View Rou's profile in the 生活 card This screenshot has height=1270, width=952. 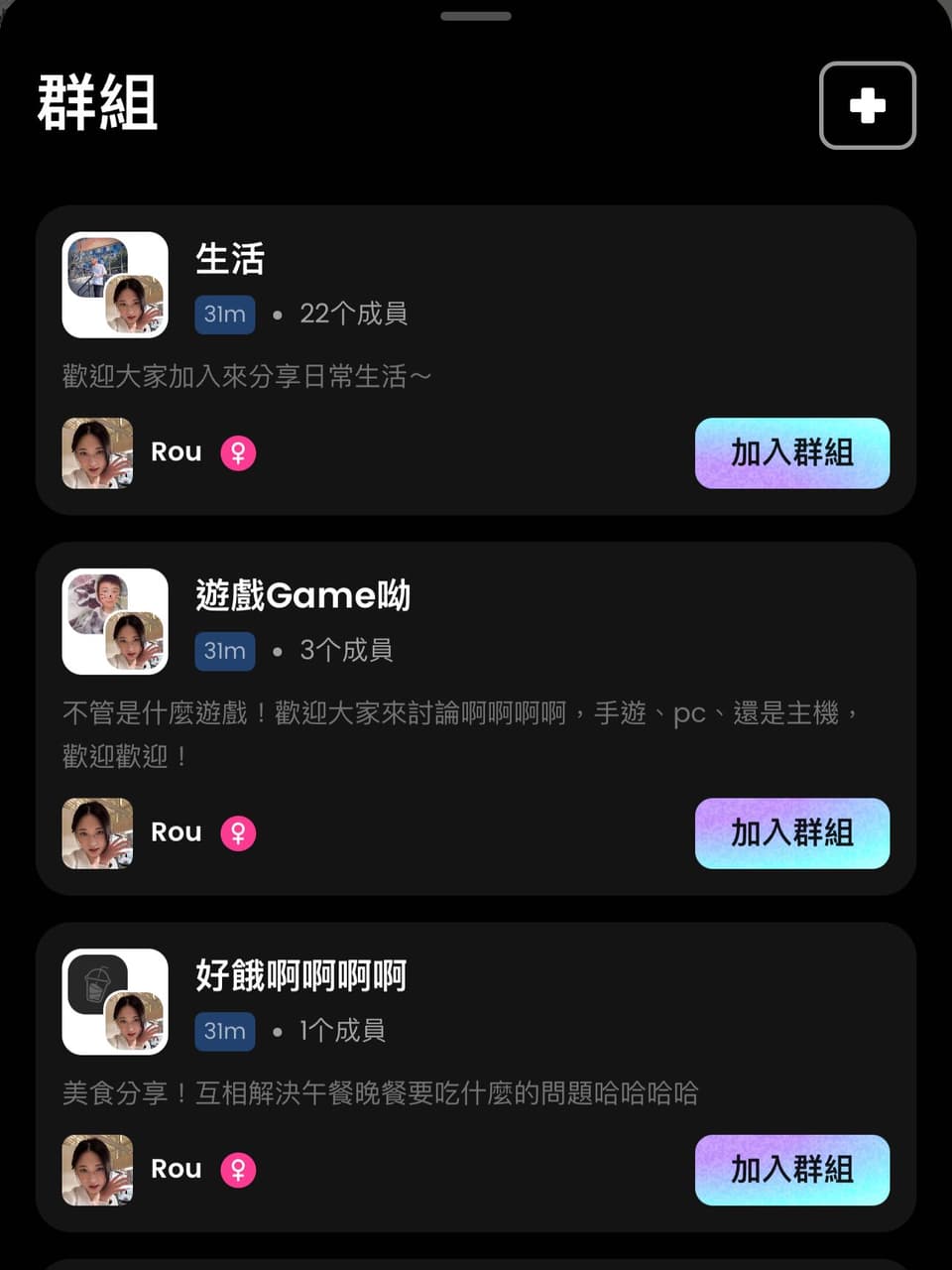pos(98,453)
